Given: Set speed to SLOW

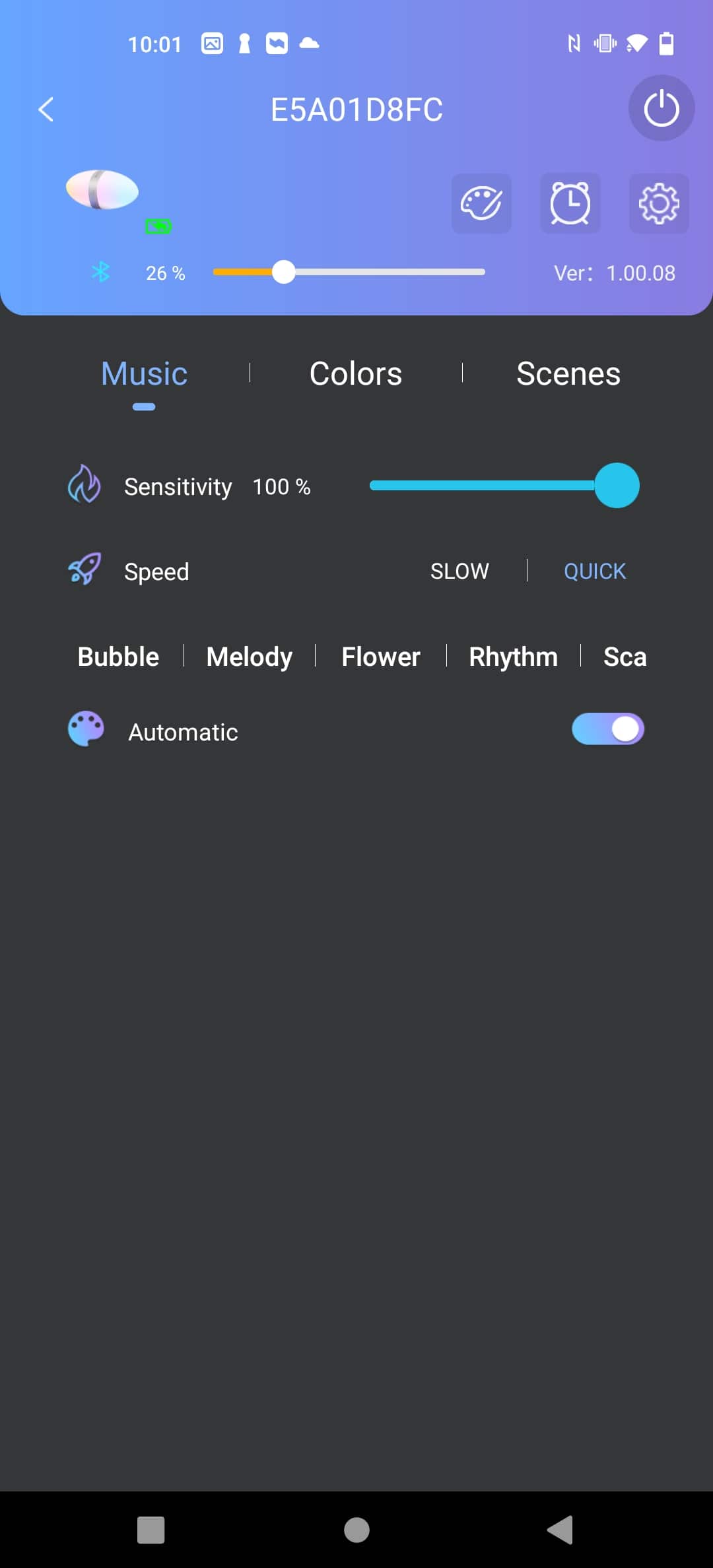Looking at the screenshot, I should [459, 571].
